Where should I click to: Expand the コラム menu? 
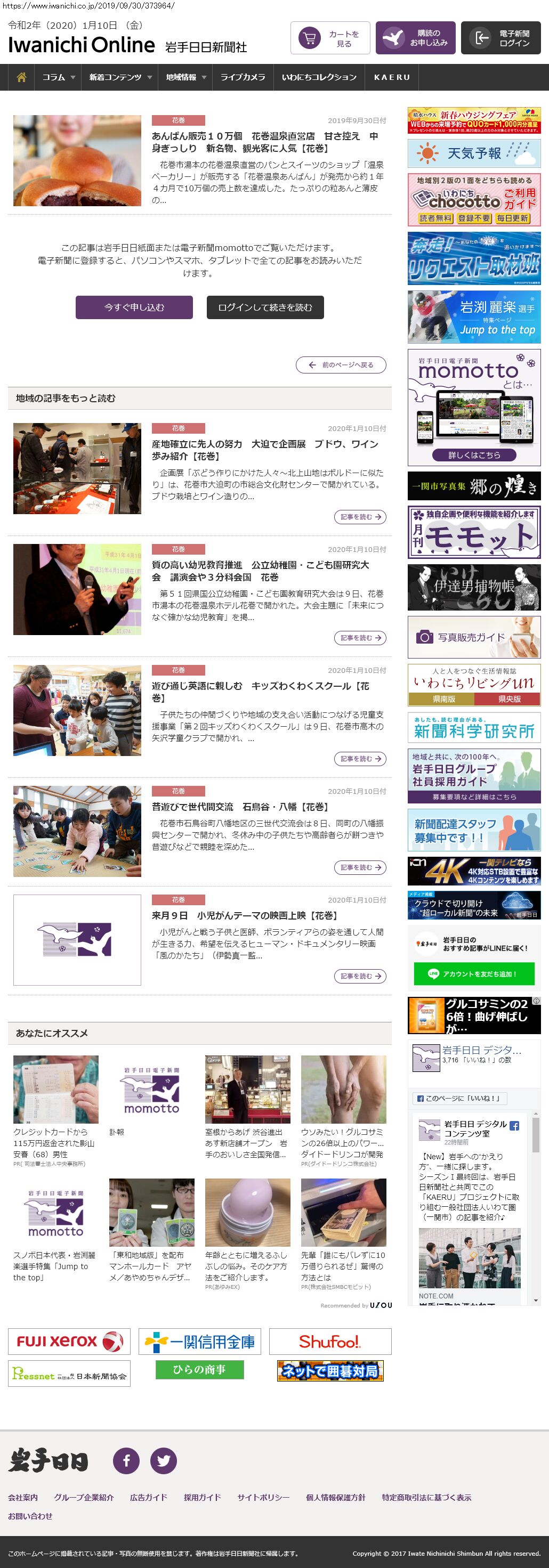click(59, 77)
